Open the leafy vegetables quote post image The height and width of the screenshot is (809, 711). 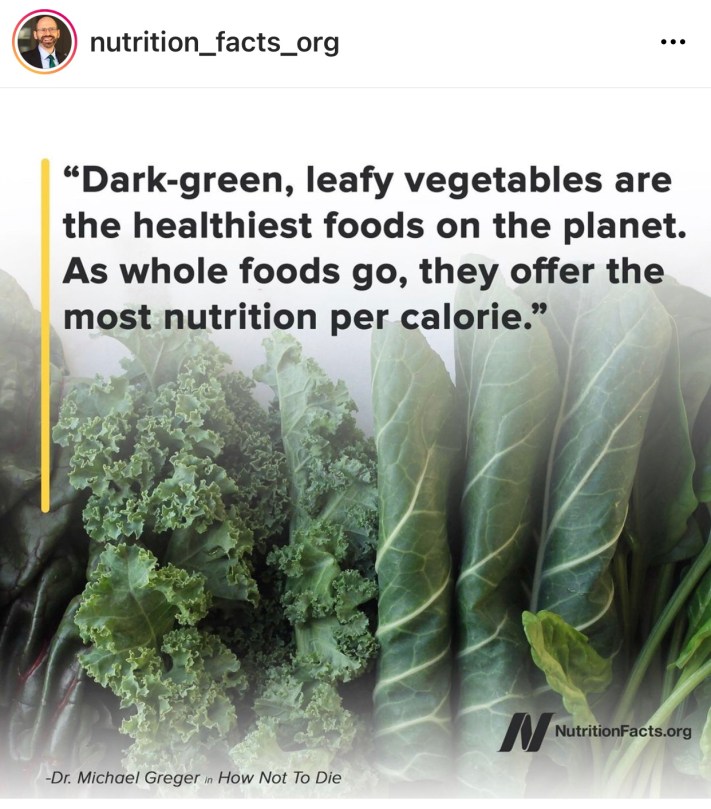[356, 450]
